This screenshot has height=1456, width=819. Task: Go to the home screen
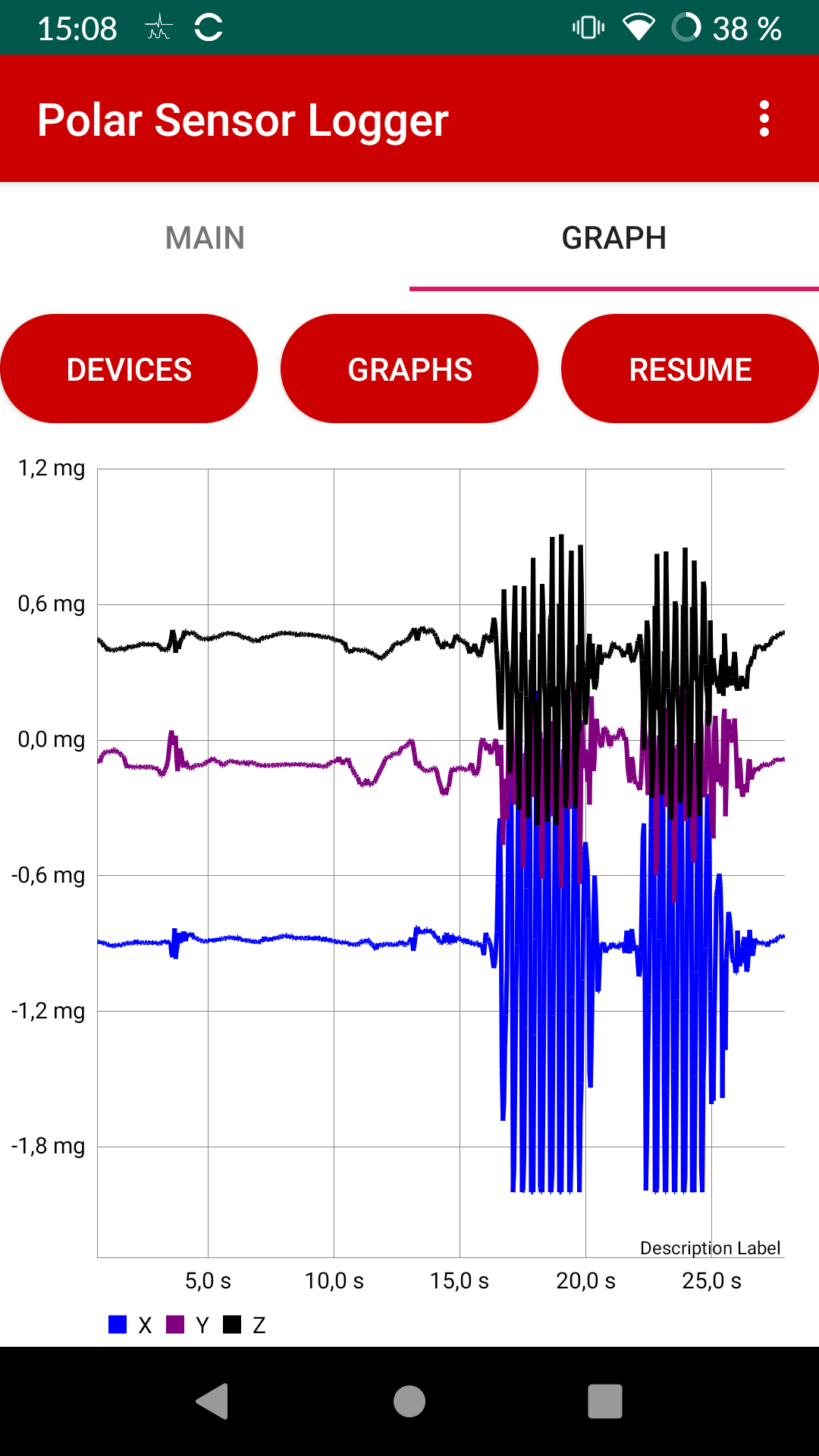(409, 1401)
